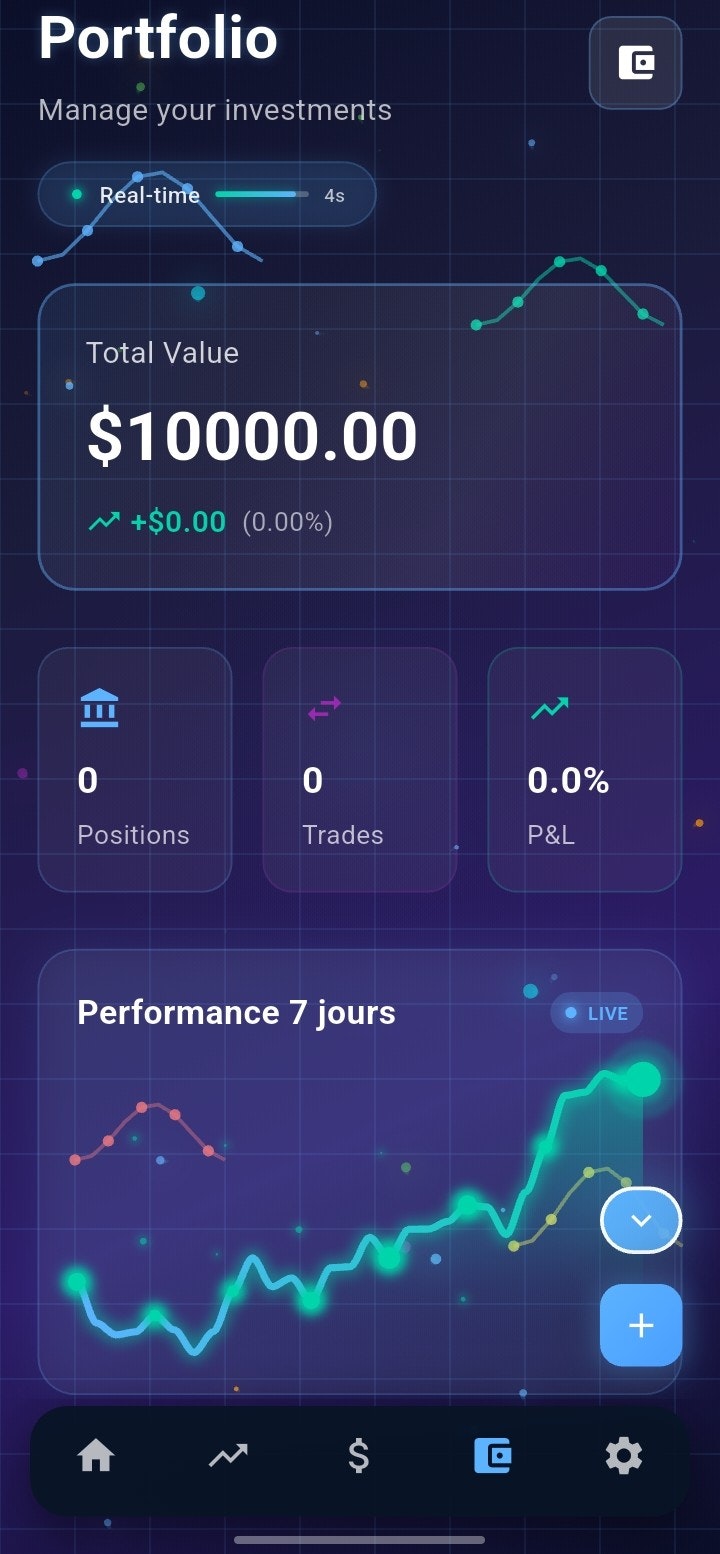The width and height of the screenshot is (720, 1554).
Task: Open the Total Value card
Action: (x=360, y=437)
